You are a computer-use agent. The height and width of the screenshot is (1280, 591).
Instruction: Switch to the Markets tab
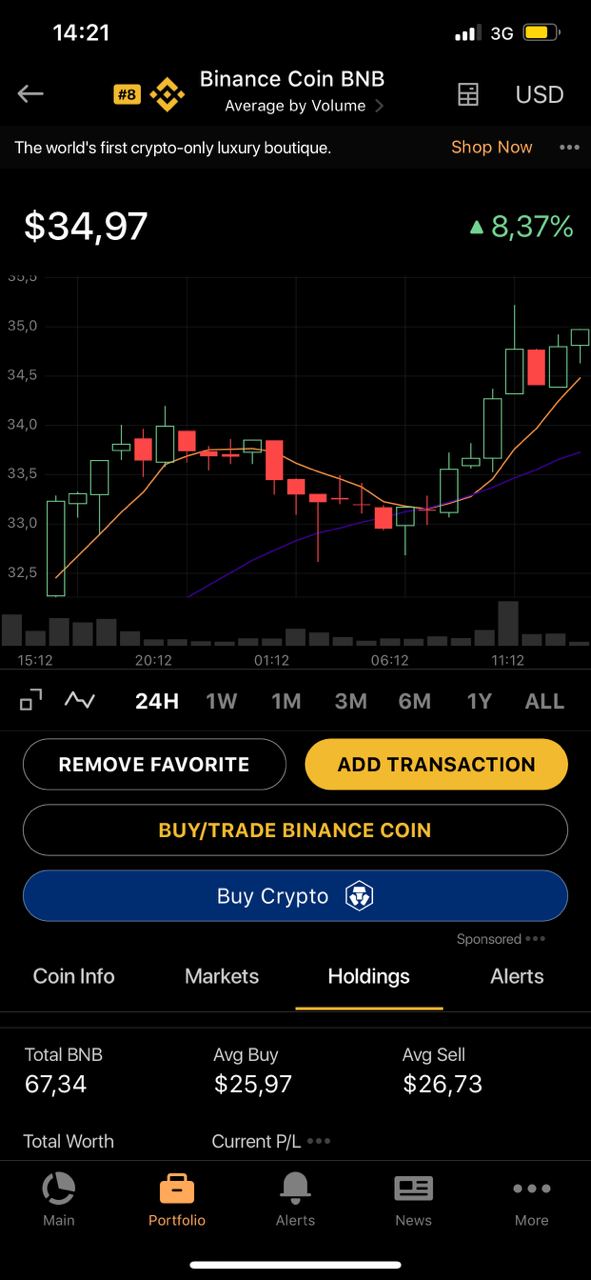(x=222, y=976)
